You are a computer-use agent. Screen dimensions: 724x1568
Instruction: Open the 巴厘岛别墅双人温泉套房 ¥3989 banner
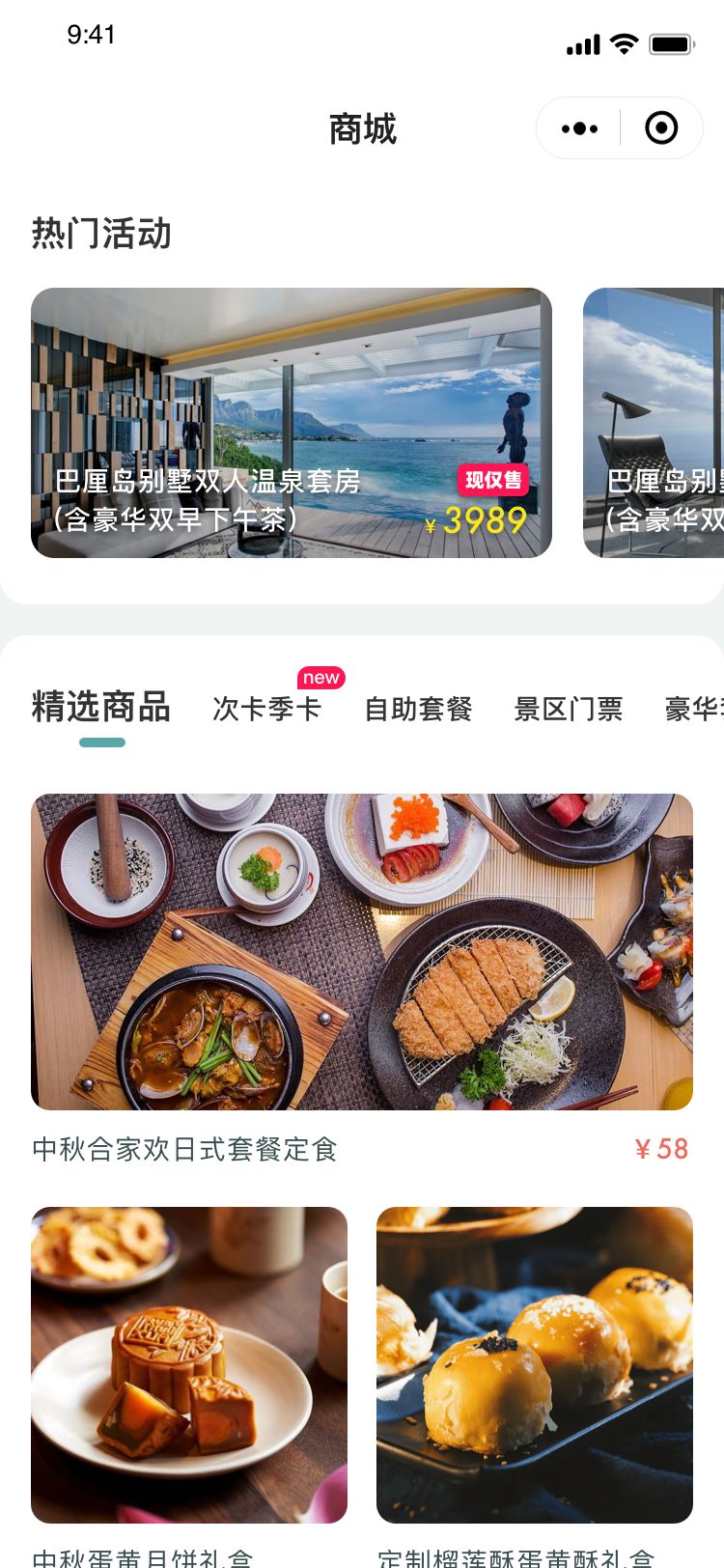[292, 423]
